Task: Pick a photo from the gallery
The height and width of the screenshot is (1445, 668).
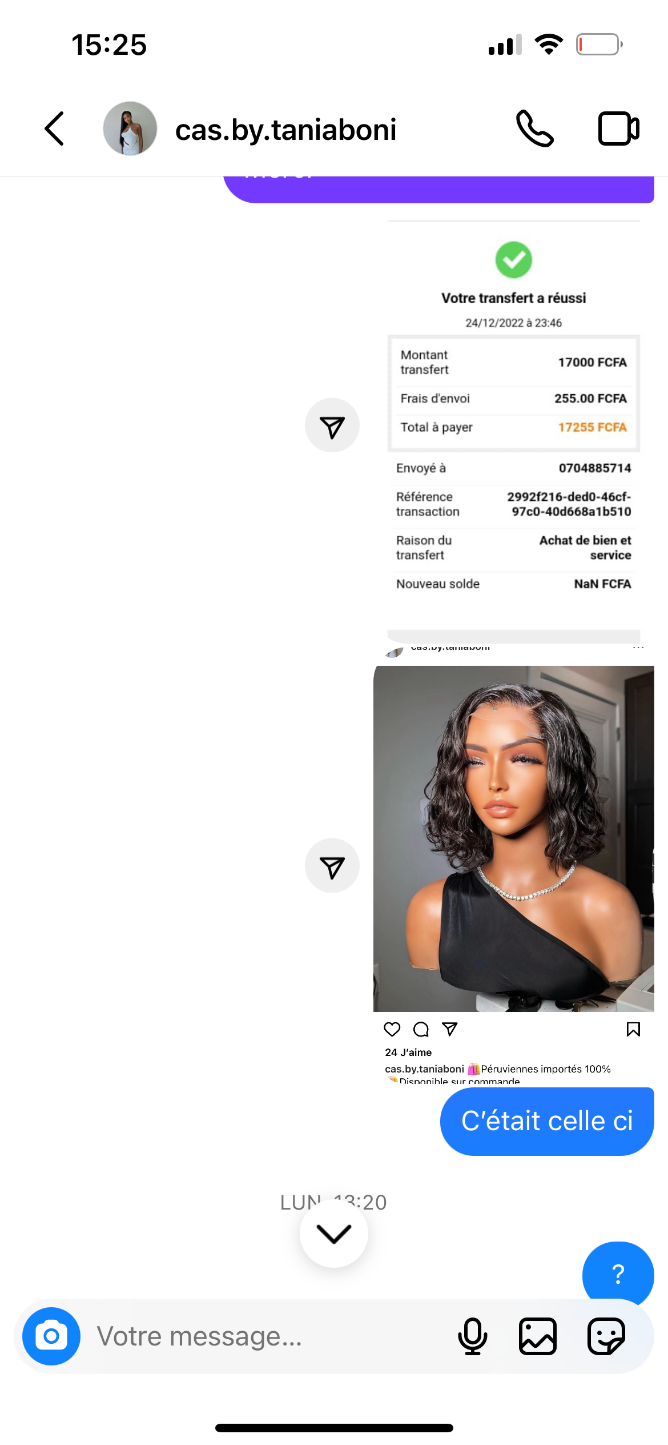Action: click(538, 1336)
